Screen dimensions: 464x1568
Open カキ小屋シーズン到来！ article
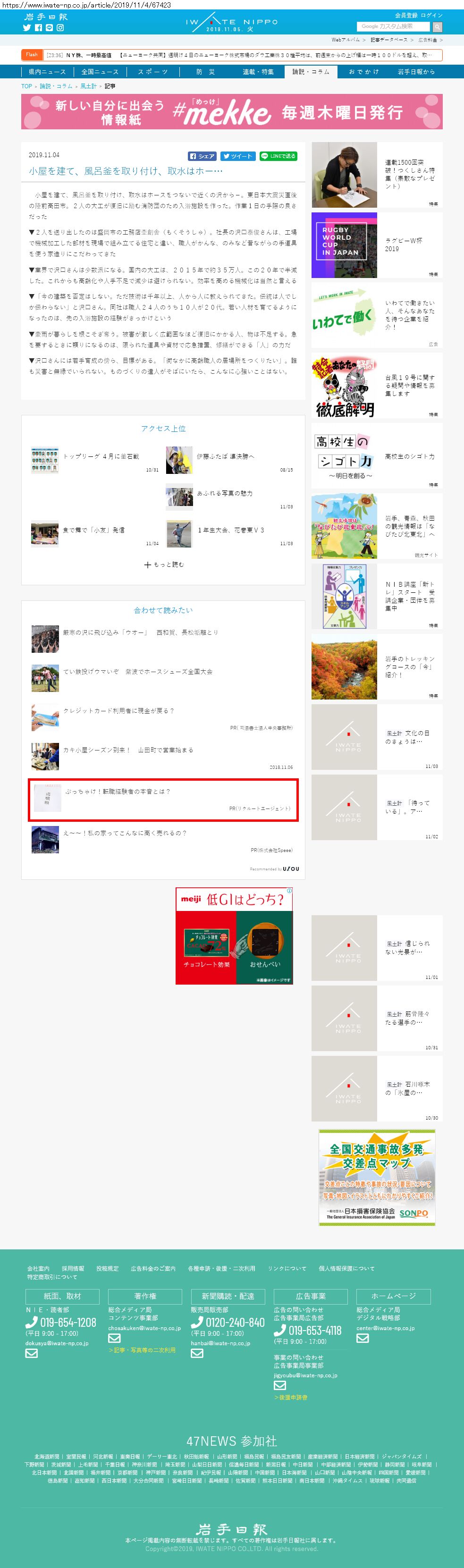point(128,750)
